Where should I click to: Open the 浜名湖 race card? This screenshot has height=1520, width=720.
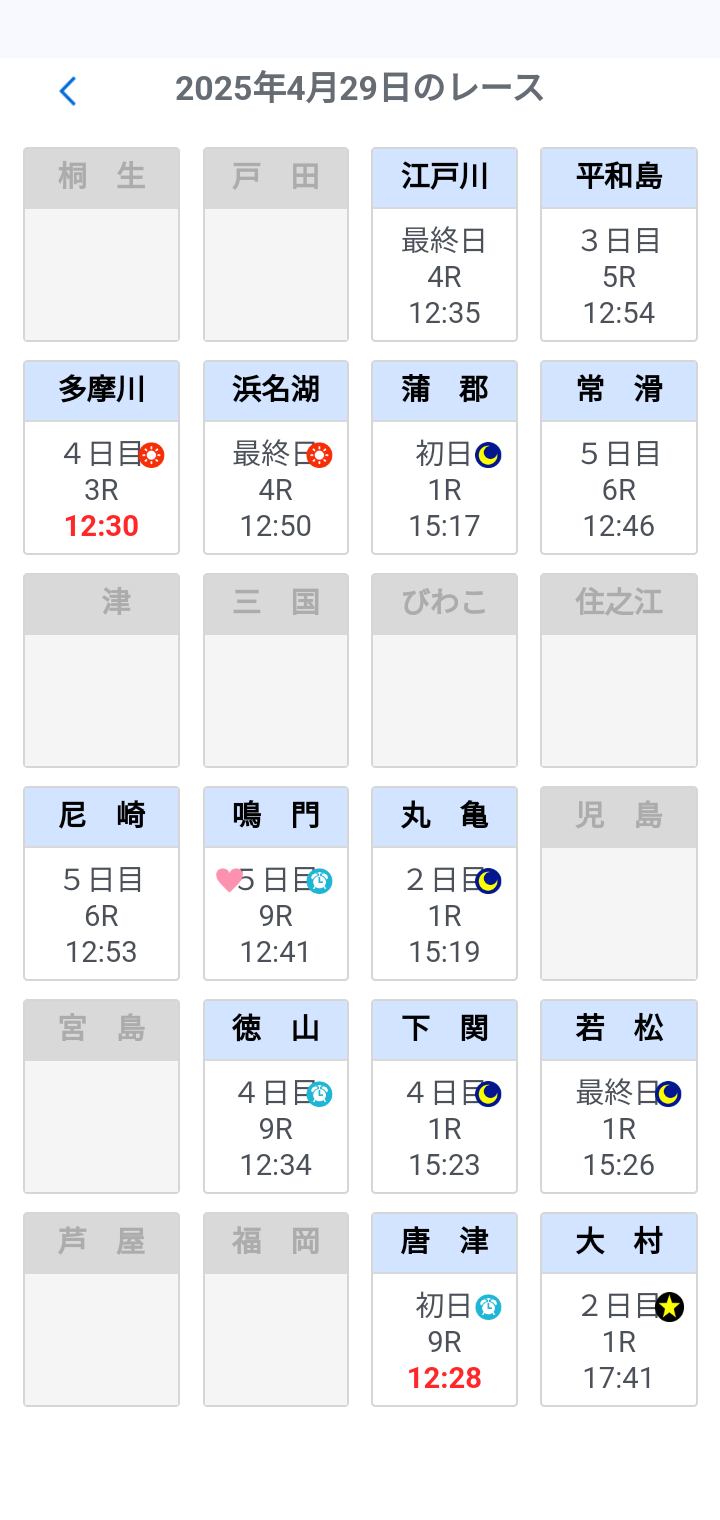pos(275,459)
